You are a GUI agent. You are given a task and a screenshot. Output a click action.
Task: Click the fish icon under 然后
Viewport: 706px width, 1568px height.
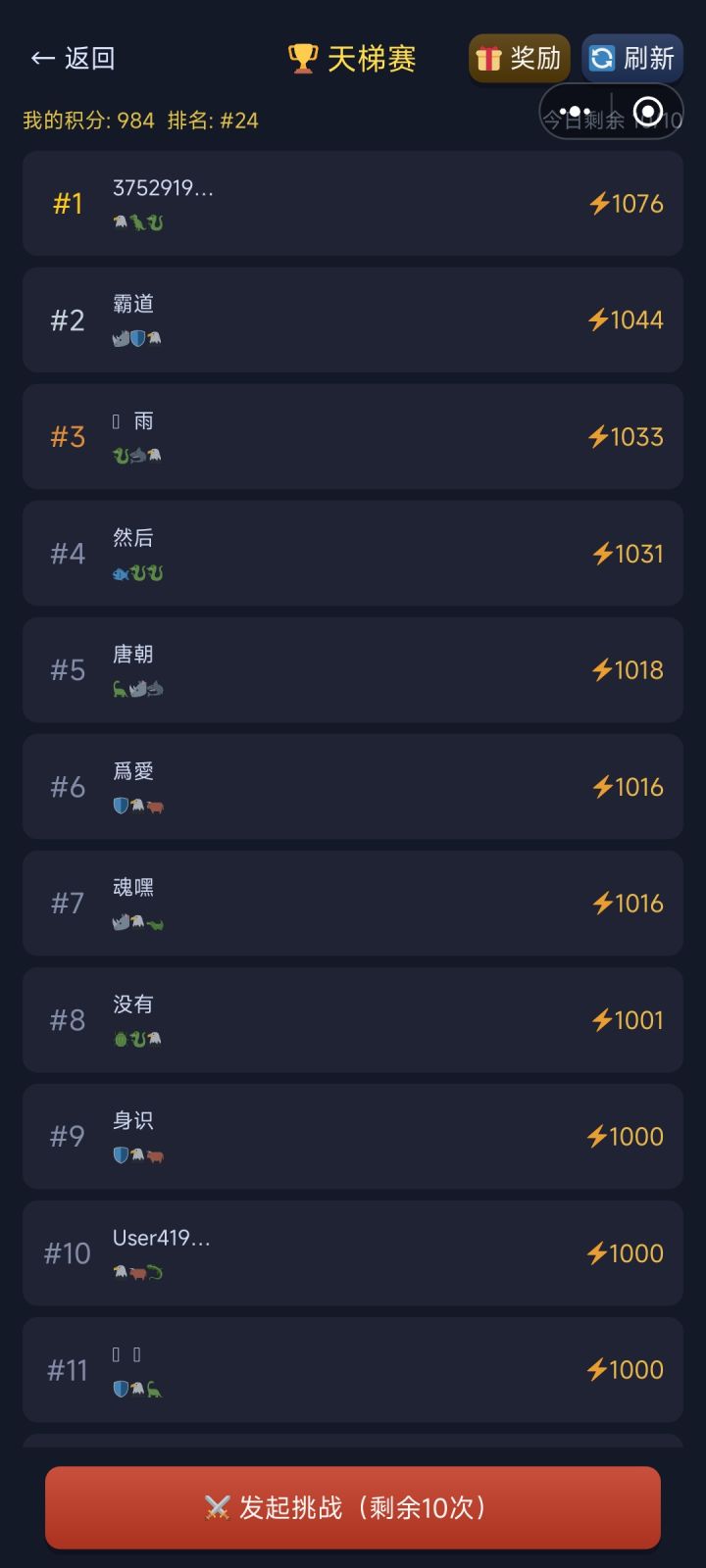pyautogui.click(x=120, y=573)
